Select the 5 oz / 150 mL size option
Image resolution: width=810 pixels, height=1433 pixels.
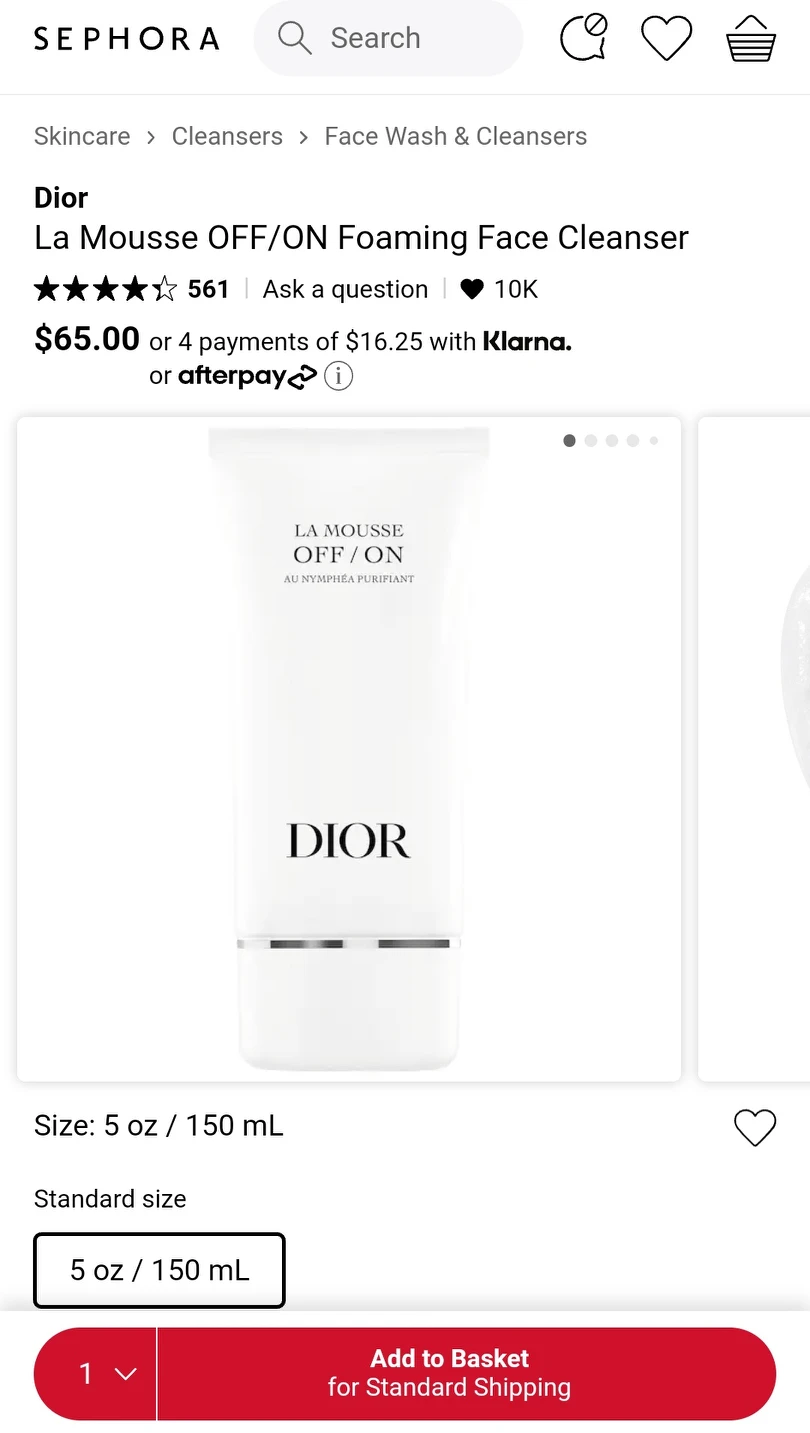[159, 1270]
